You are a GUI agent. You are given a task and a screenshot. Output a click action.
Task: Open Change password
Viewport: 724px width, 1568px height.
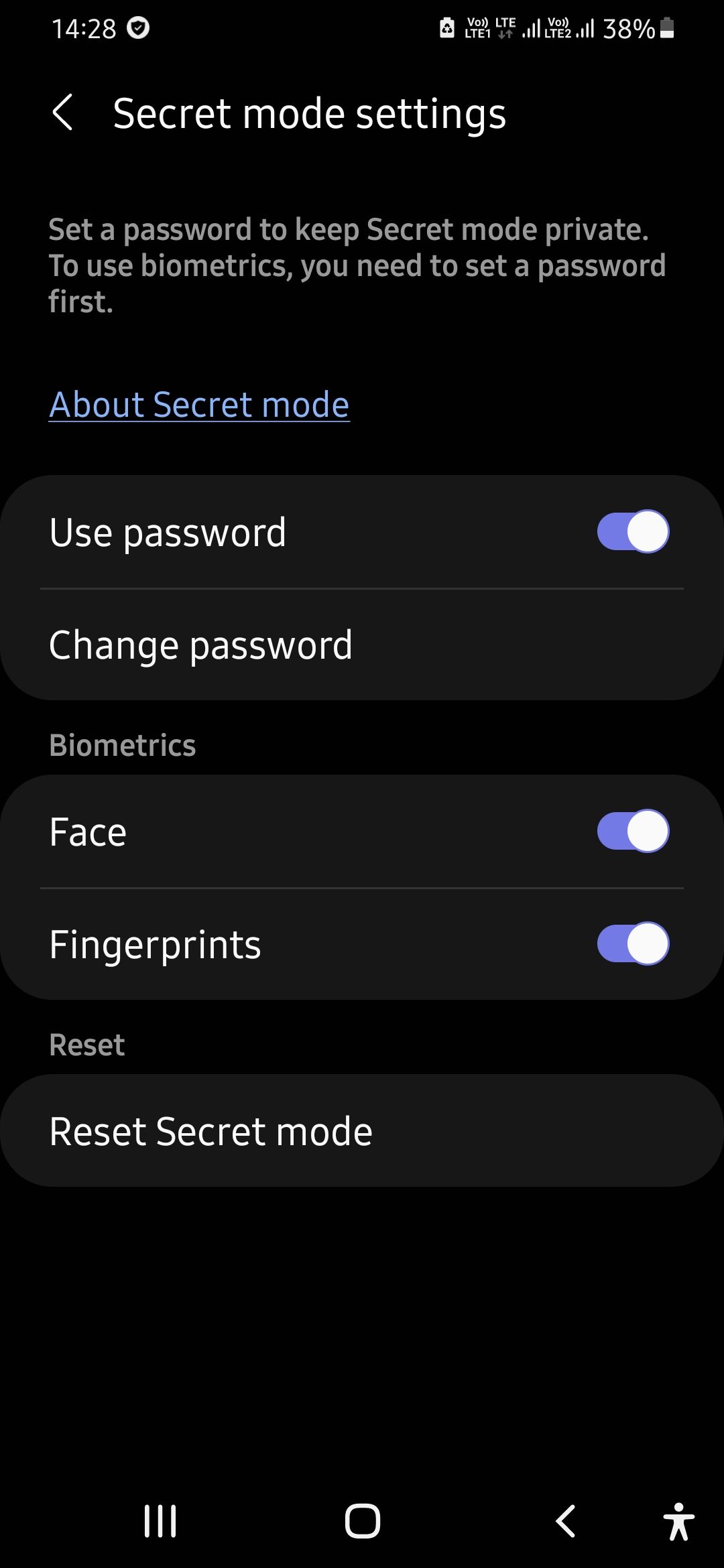[x=201, y=645]
